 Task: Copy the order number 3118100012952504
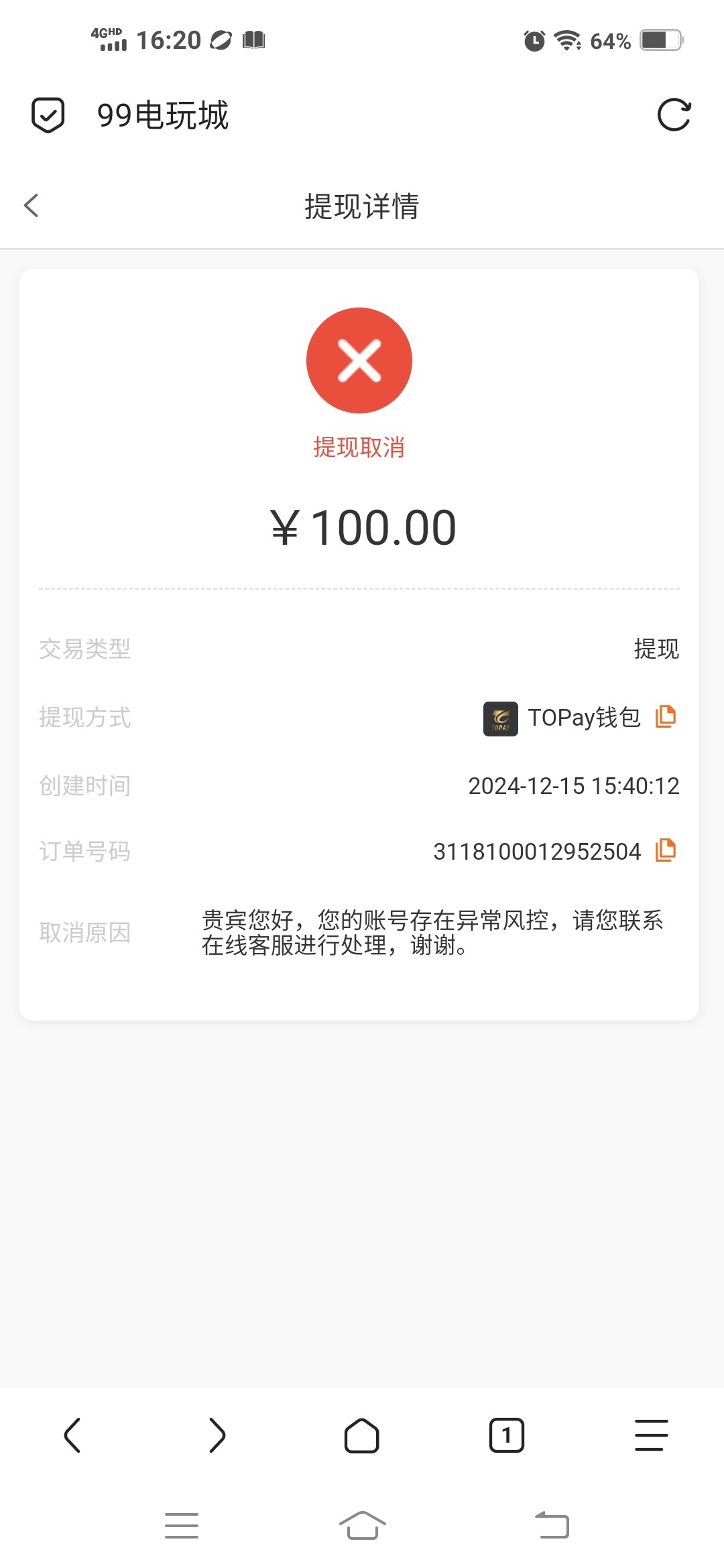[665, 850]
